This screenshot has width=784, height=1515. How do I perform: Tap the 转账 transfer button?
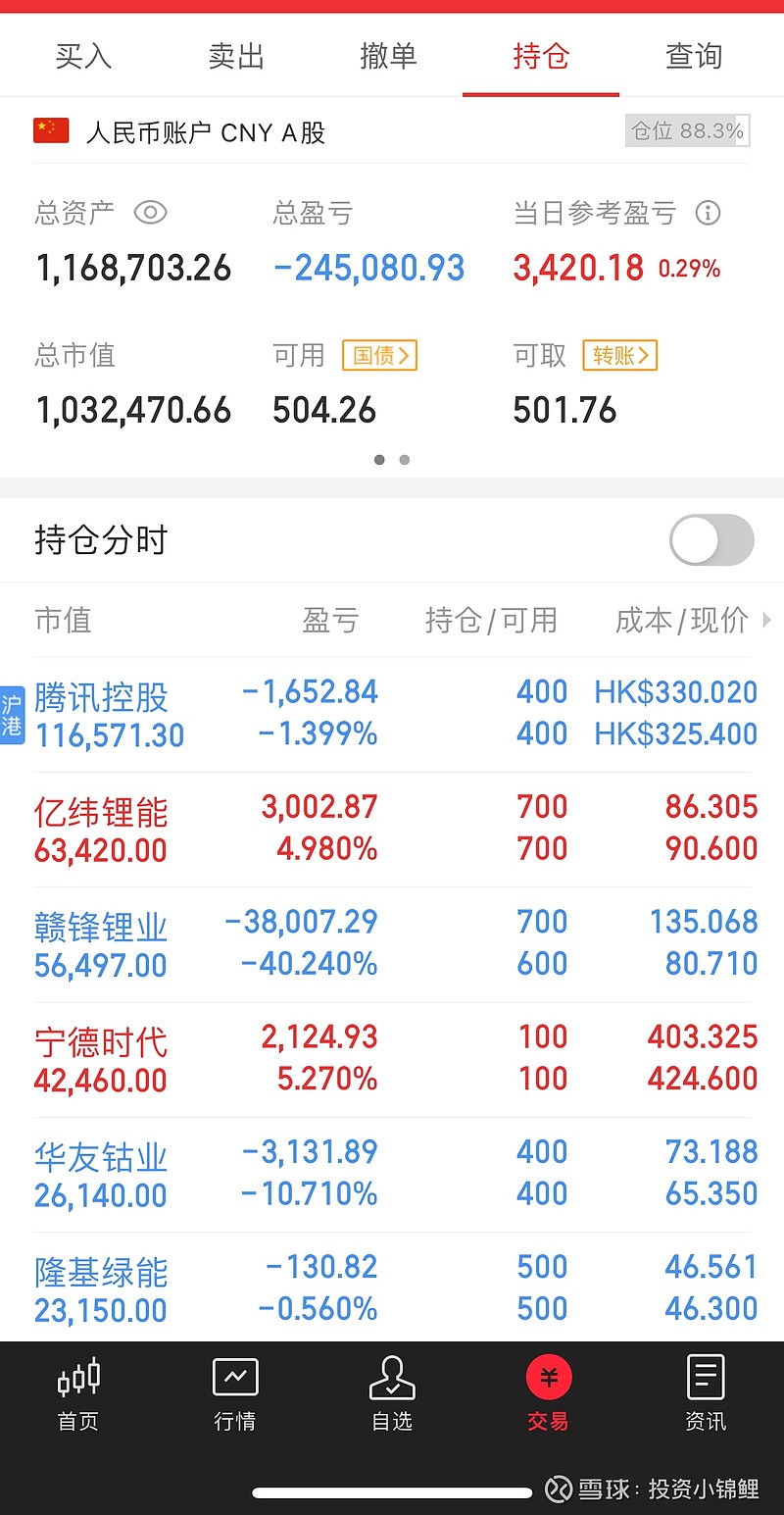(x=619, y=355)
